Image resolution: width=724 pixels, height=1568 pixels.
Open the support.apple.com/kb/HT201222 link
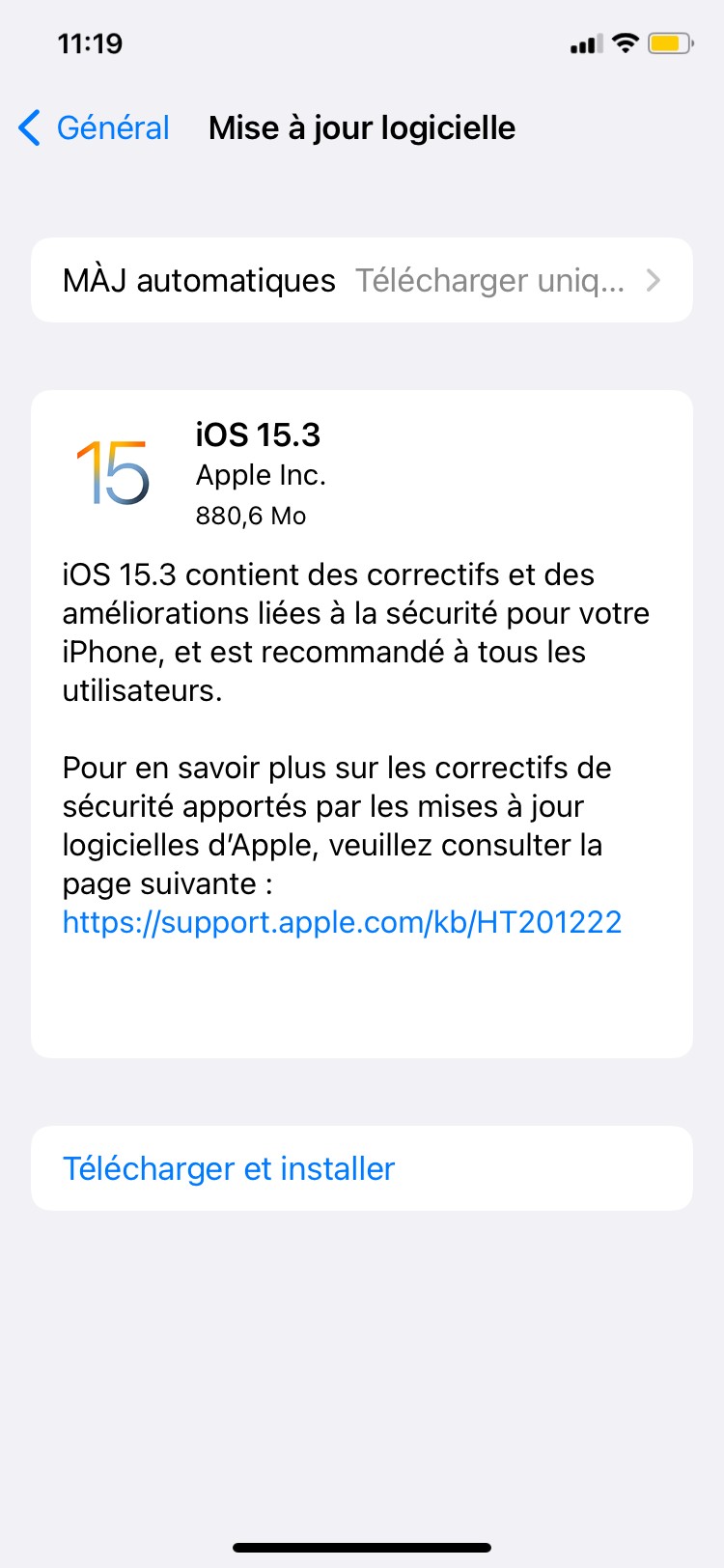coord(342,922)
